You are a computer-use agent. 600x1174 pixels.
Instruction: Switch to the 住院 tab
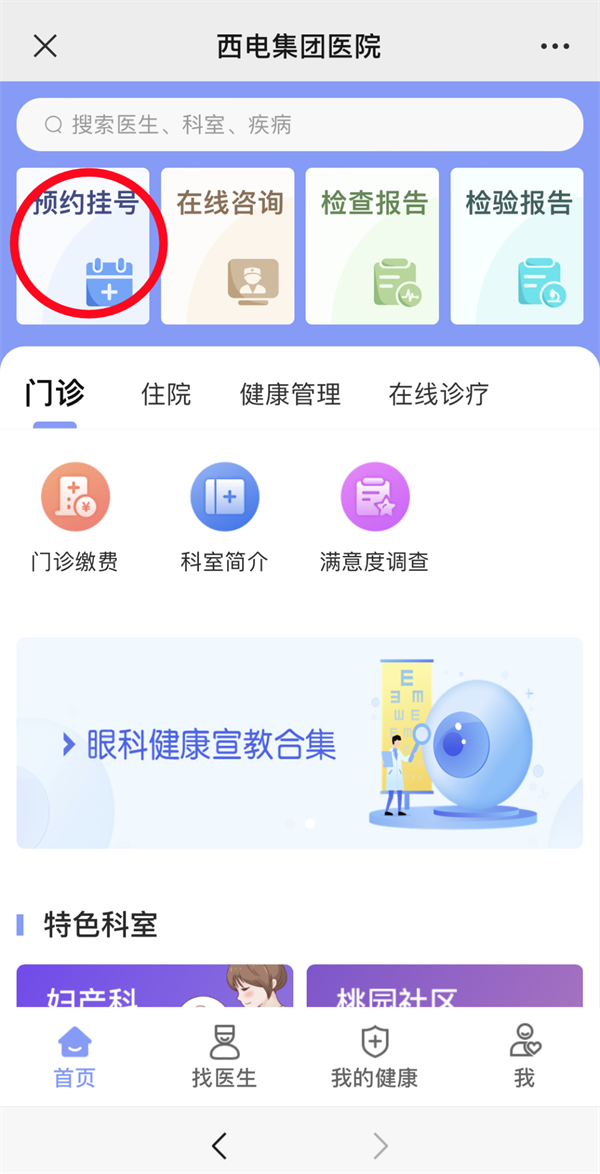pos(166,394)
